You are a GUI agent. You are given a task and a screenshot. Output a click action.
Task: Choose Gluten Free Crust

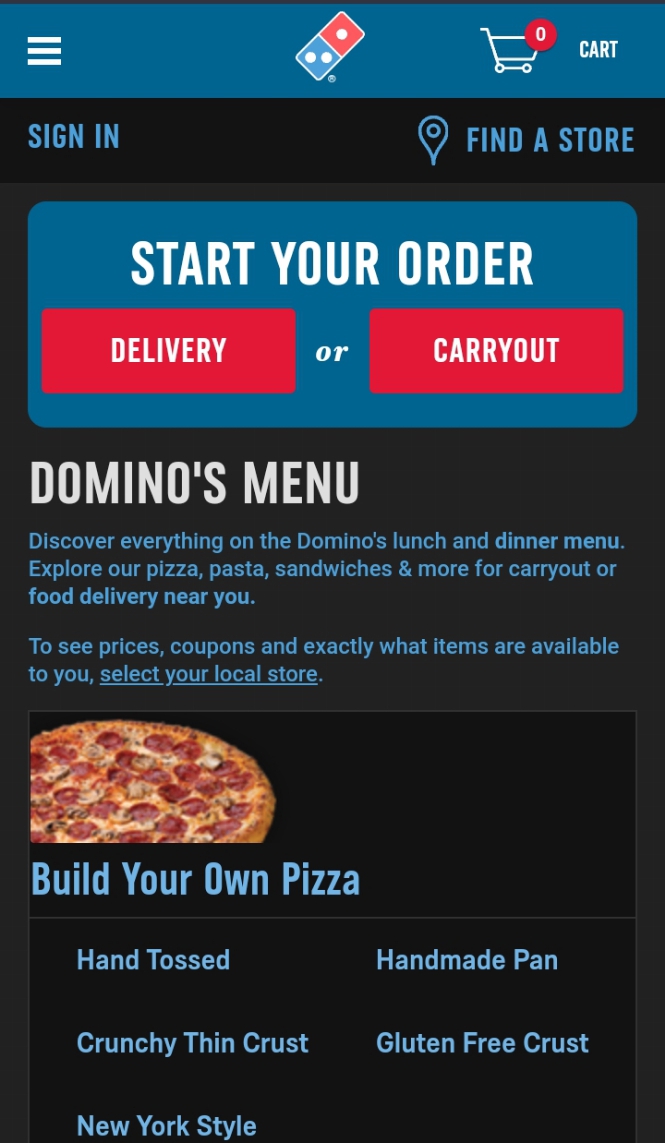[482, 1043]
